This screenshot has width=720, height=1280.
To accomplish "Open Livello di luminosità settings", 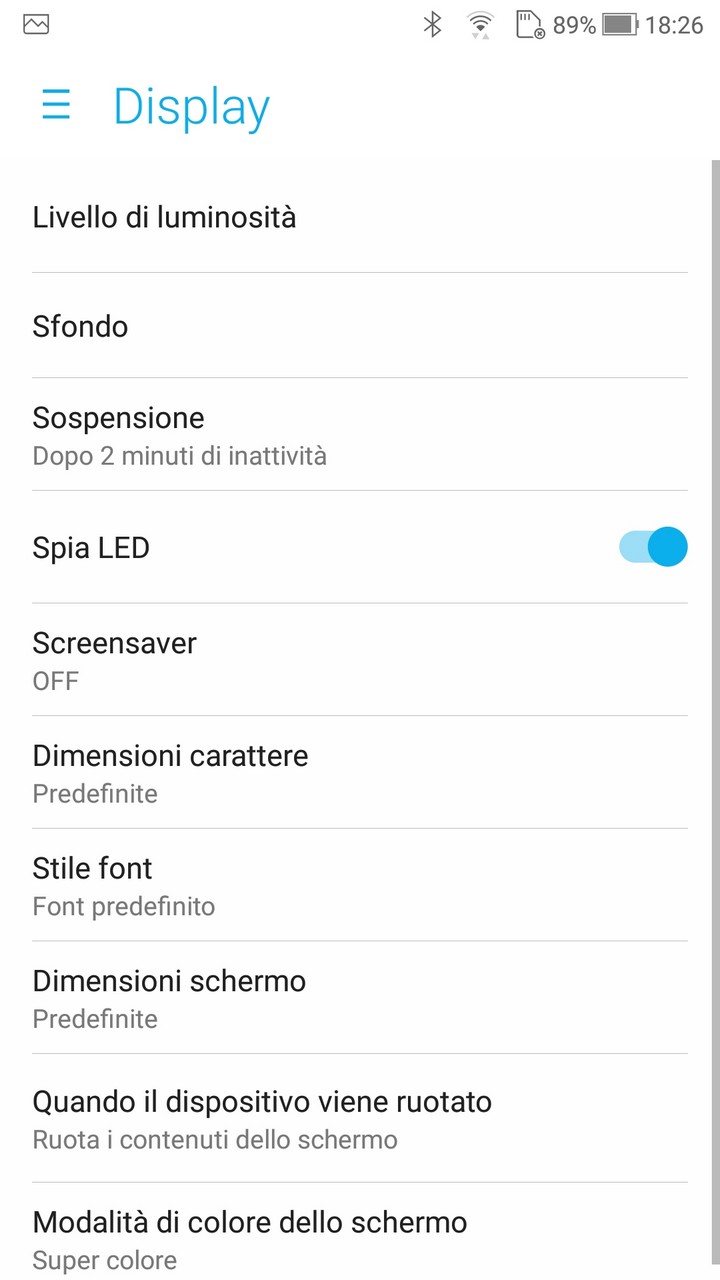I will (360, 217).
